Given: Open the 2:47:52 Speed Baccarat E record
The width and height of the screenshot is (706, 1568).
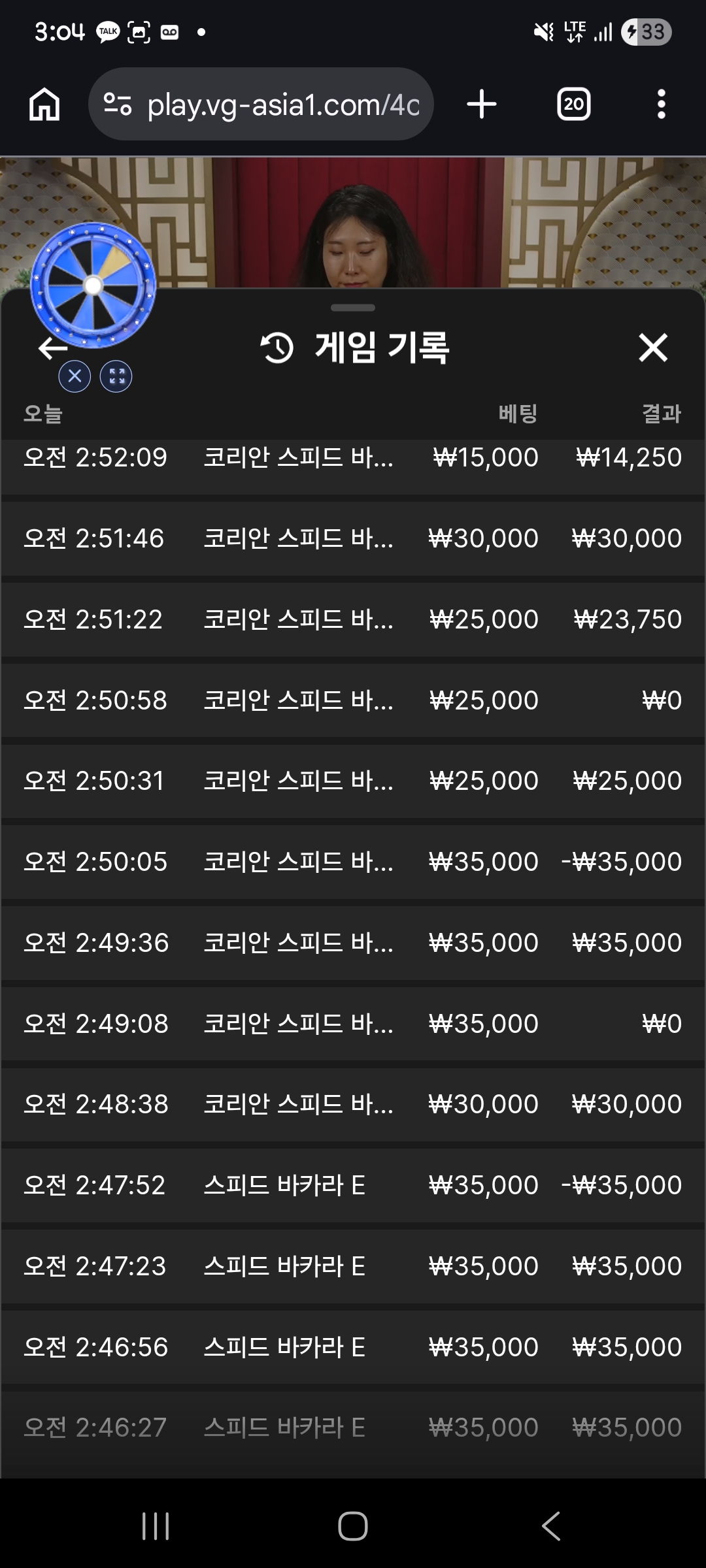Looking at the screenshot, I should click(353, 1185).
